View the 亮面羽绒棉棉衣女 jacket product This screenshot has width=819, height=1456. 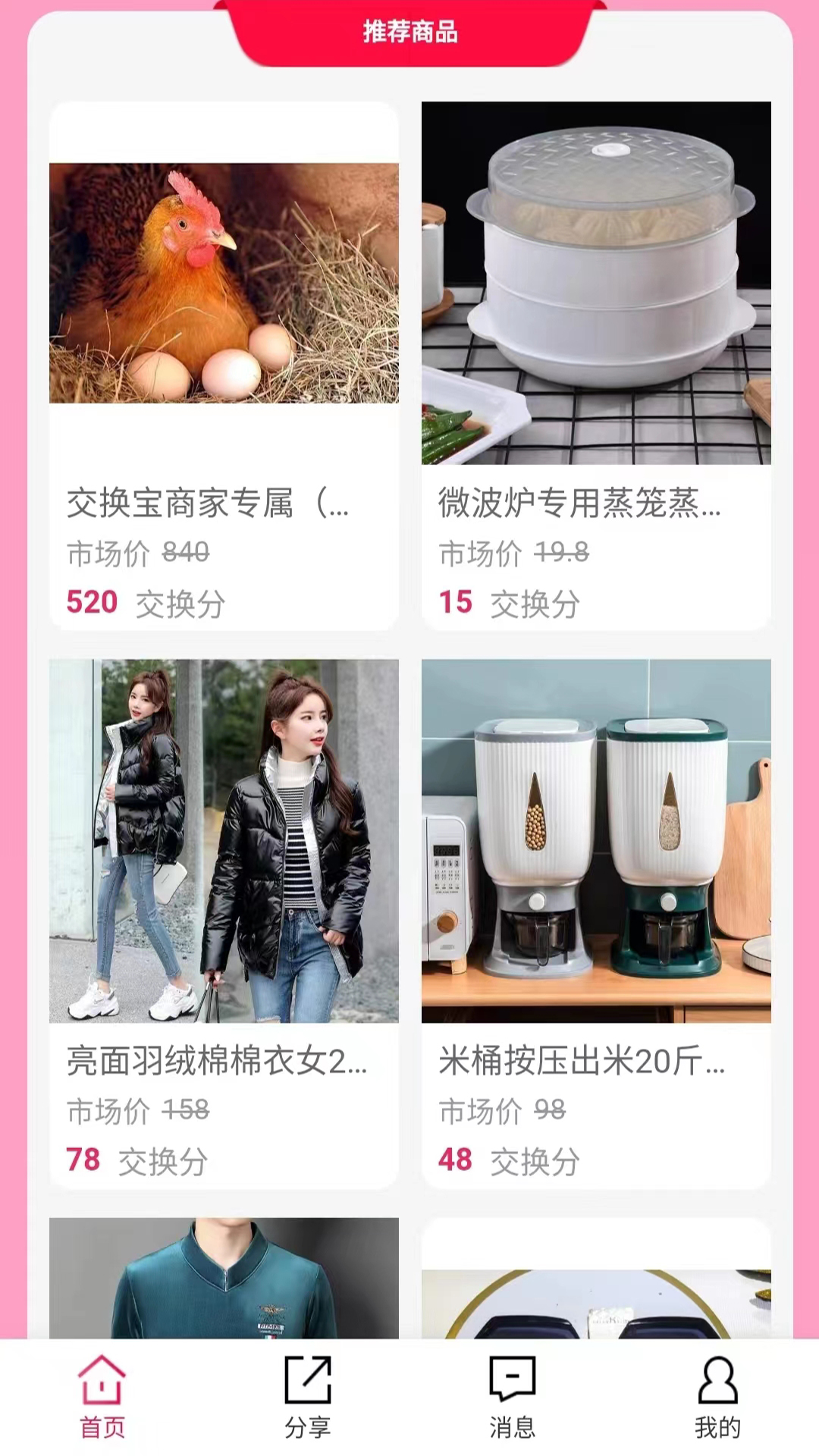pos(224,924)
